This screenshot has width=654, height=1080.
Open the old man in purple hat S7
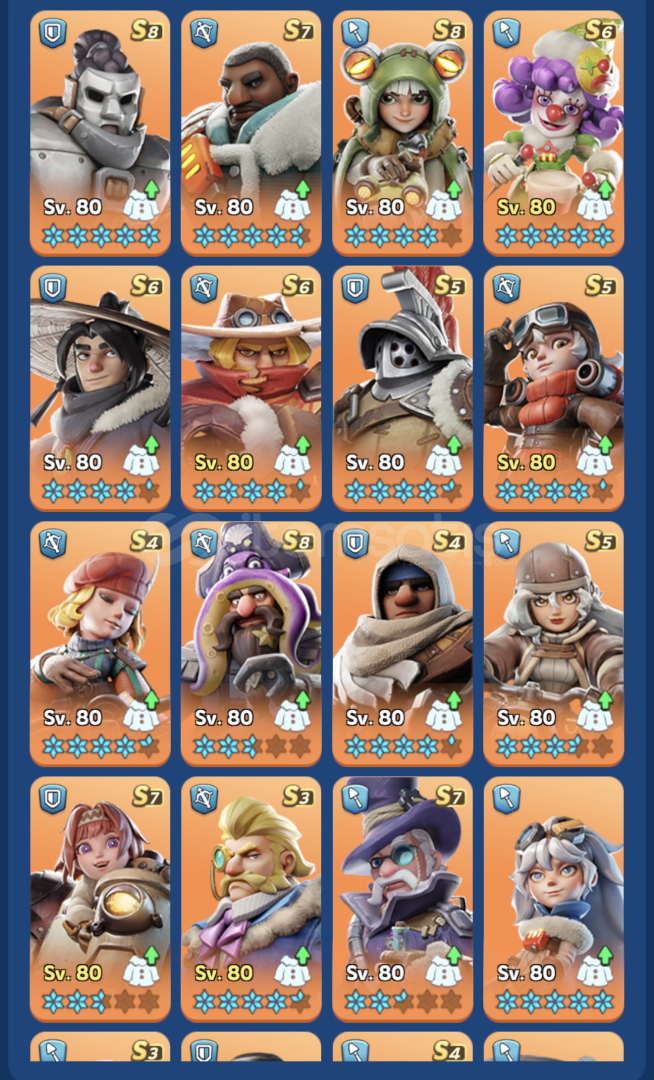click(x=403, y=900)
